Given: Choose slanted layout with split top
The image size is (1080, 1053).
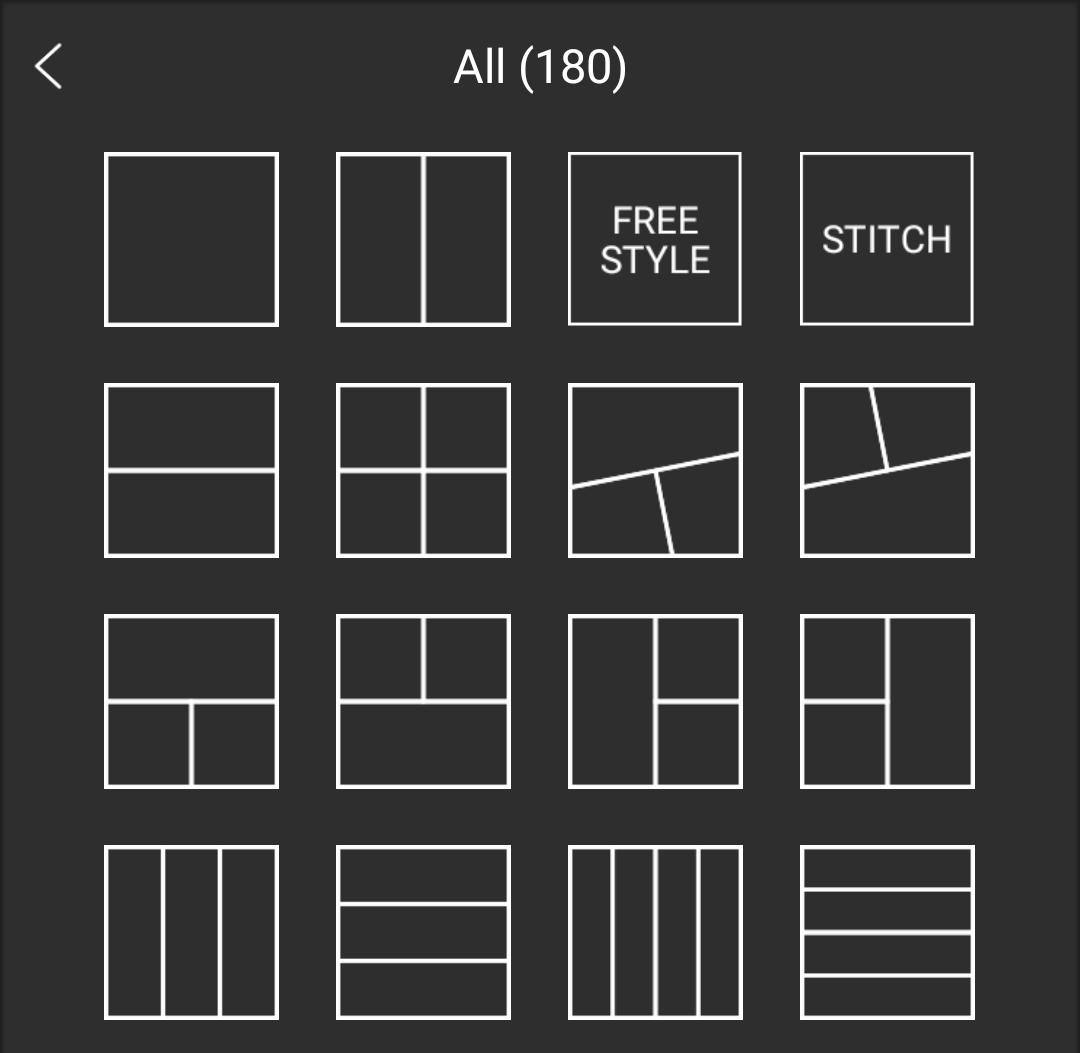Looking at the screenshot, I should (886, 470).
